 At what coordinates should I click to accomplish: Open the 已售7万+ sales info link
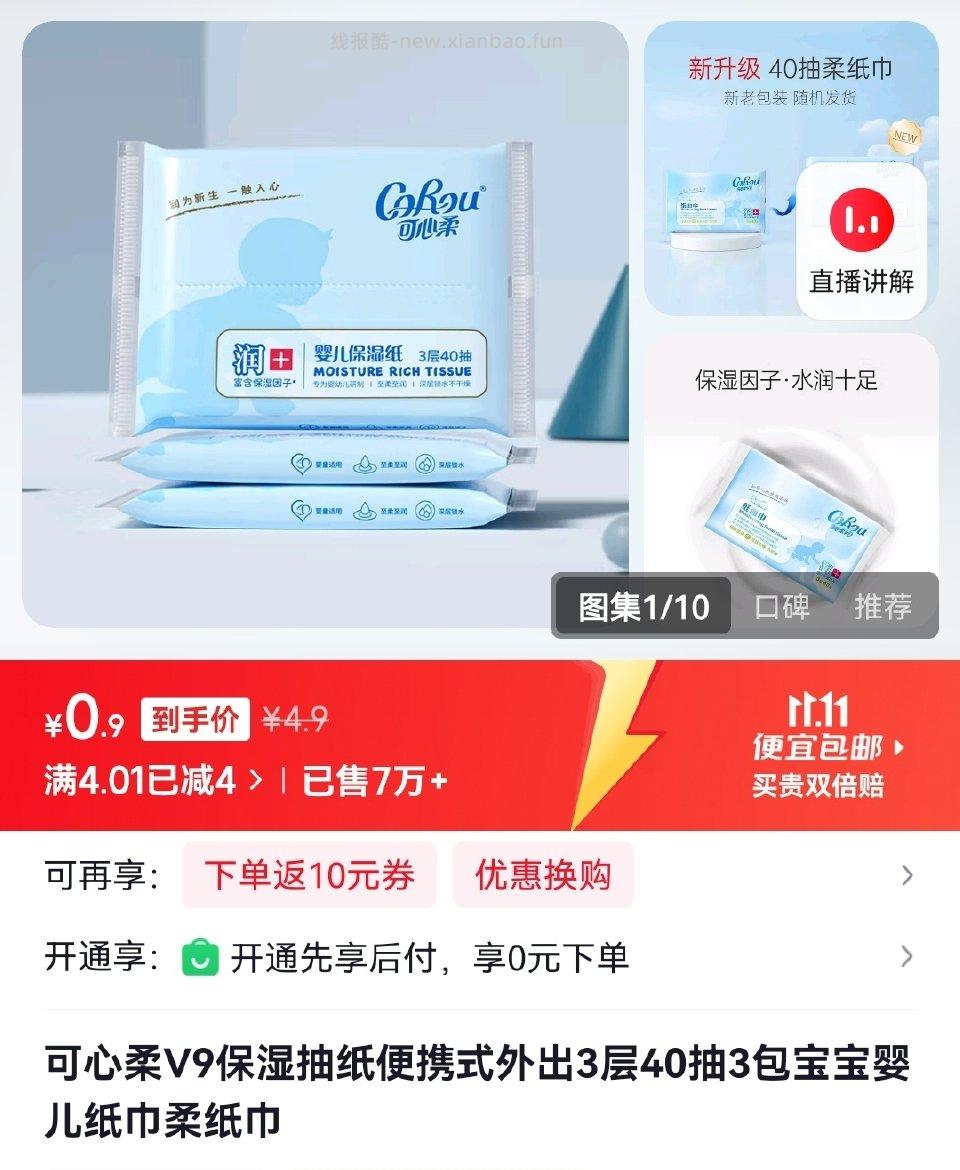click(x=370, y=777)
